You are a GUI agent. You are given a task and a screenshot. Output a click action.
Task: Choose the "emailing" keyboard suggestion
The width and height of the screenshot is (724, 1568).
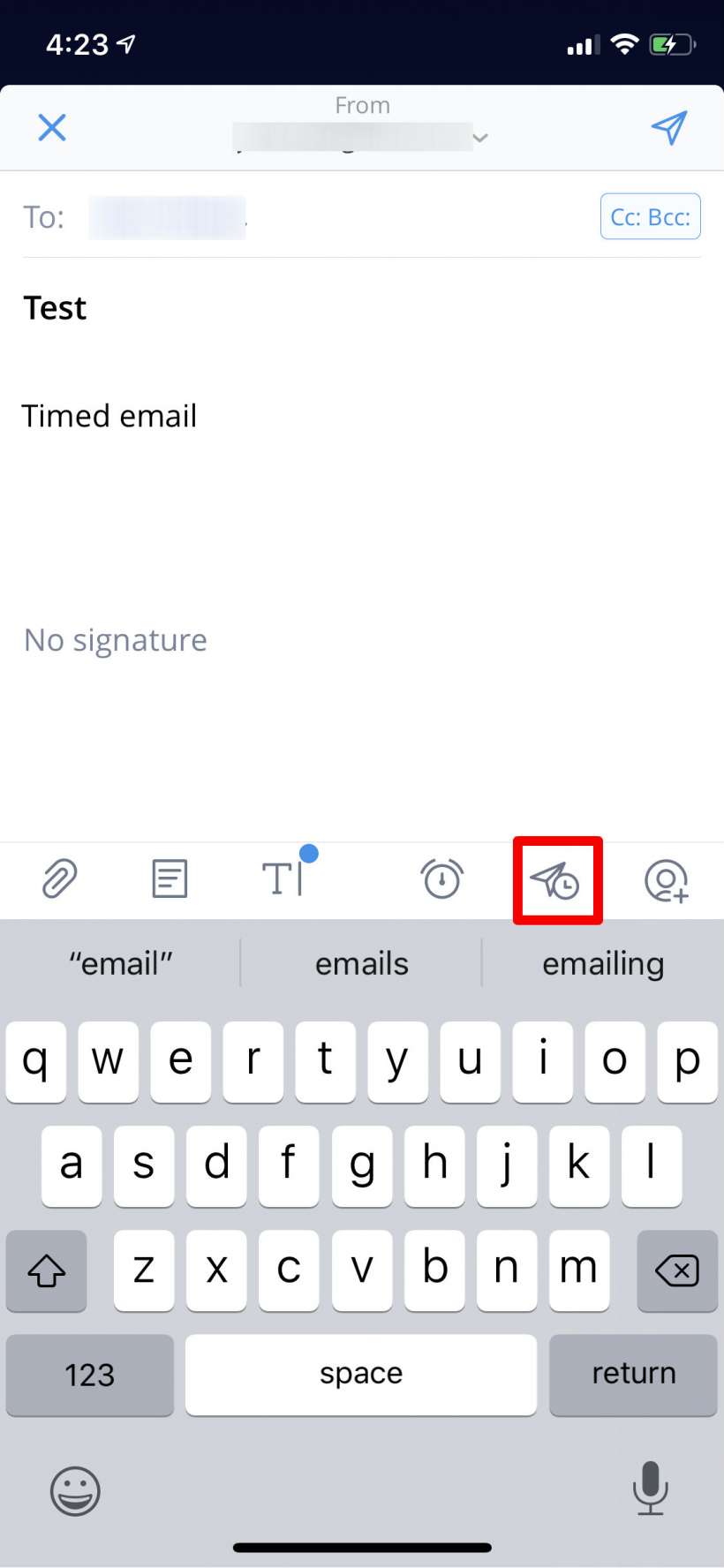[x=602, y=963]
